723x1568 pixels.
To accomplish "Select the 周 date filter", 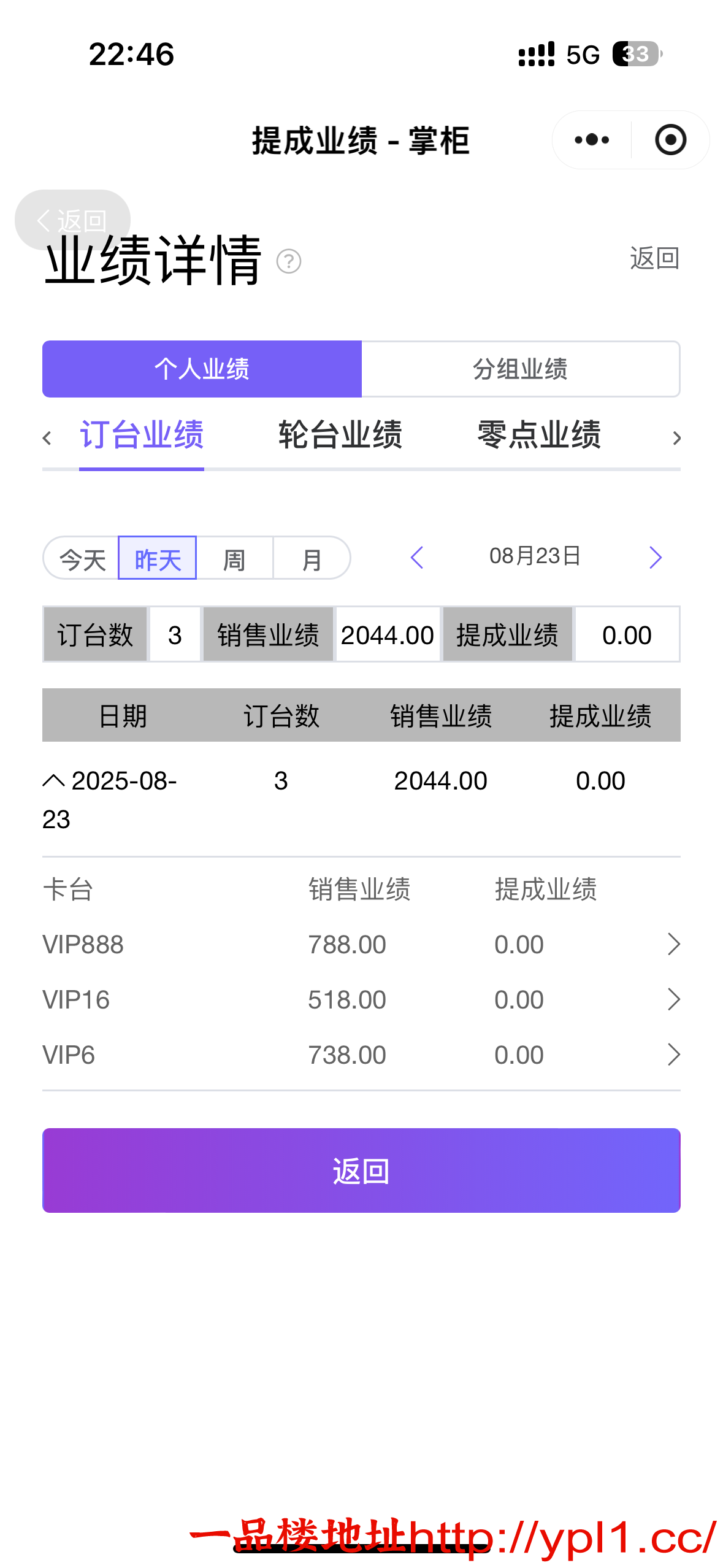I will [234, 557].
